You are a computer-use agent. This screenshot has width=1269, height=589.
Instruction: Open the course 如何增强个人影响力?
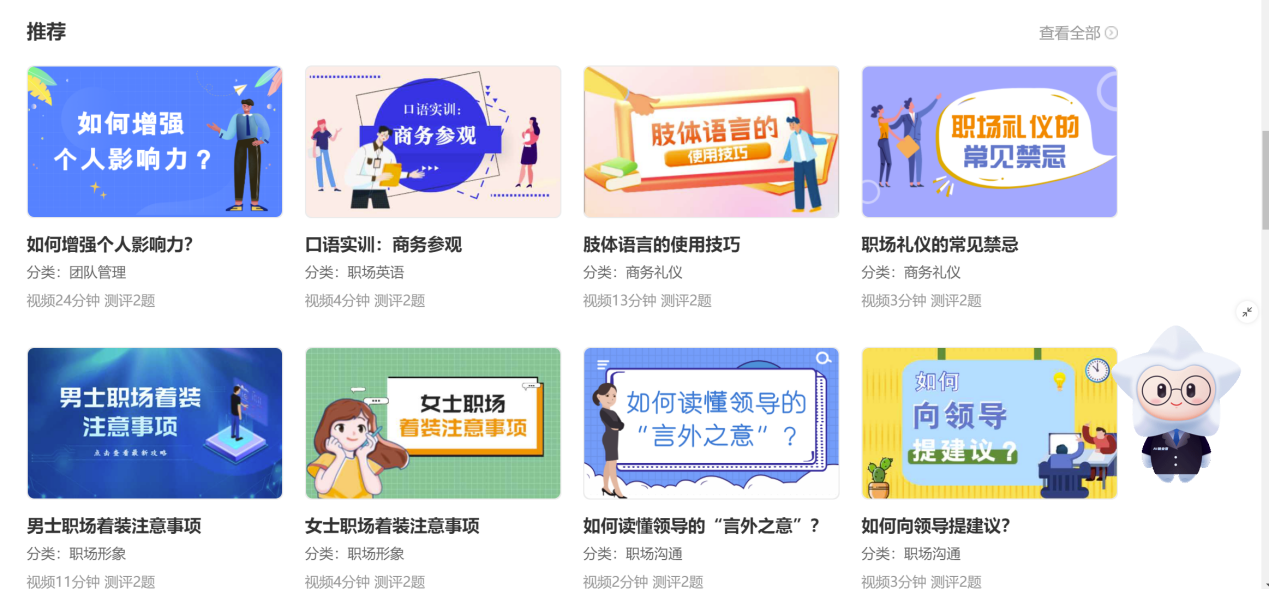pos(154,142)
